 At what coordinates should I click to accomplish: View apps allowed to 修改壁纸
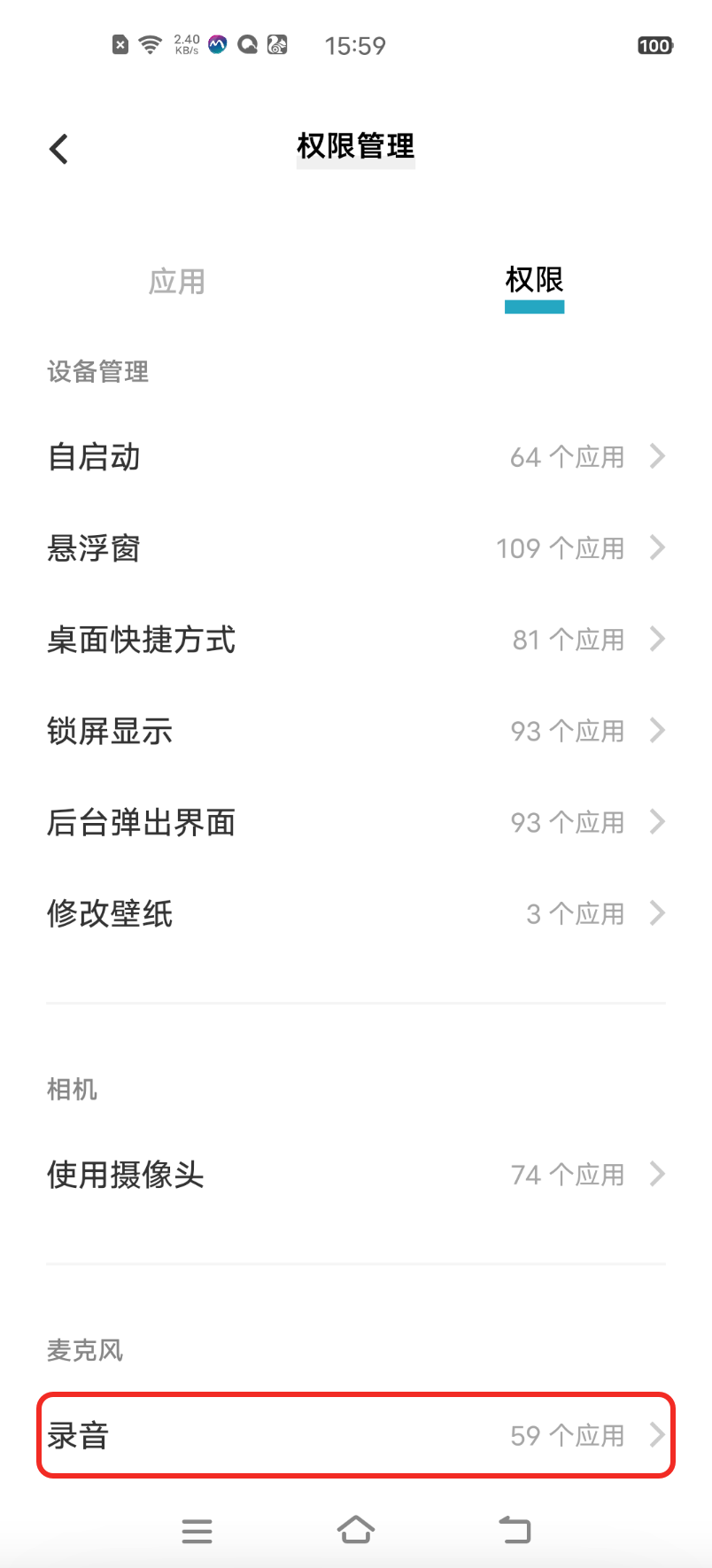click(x=356, y=913)
